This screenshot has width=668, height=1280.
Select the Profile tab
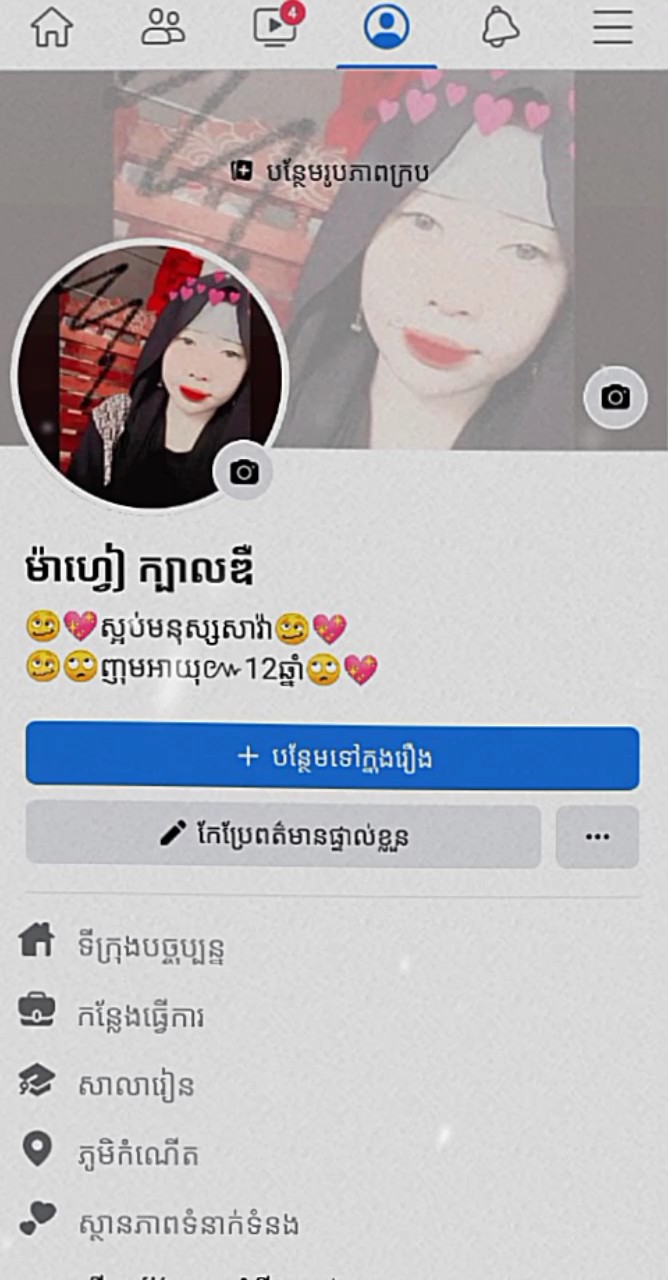point(387,28)
